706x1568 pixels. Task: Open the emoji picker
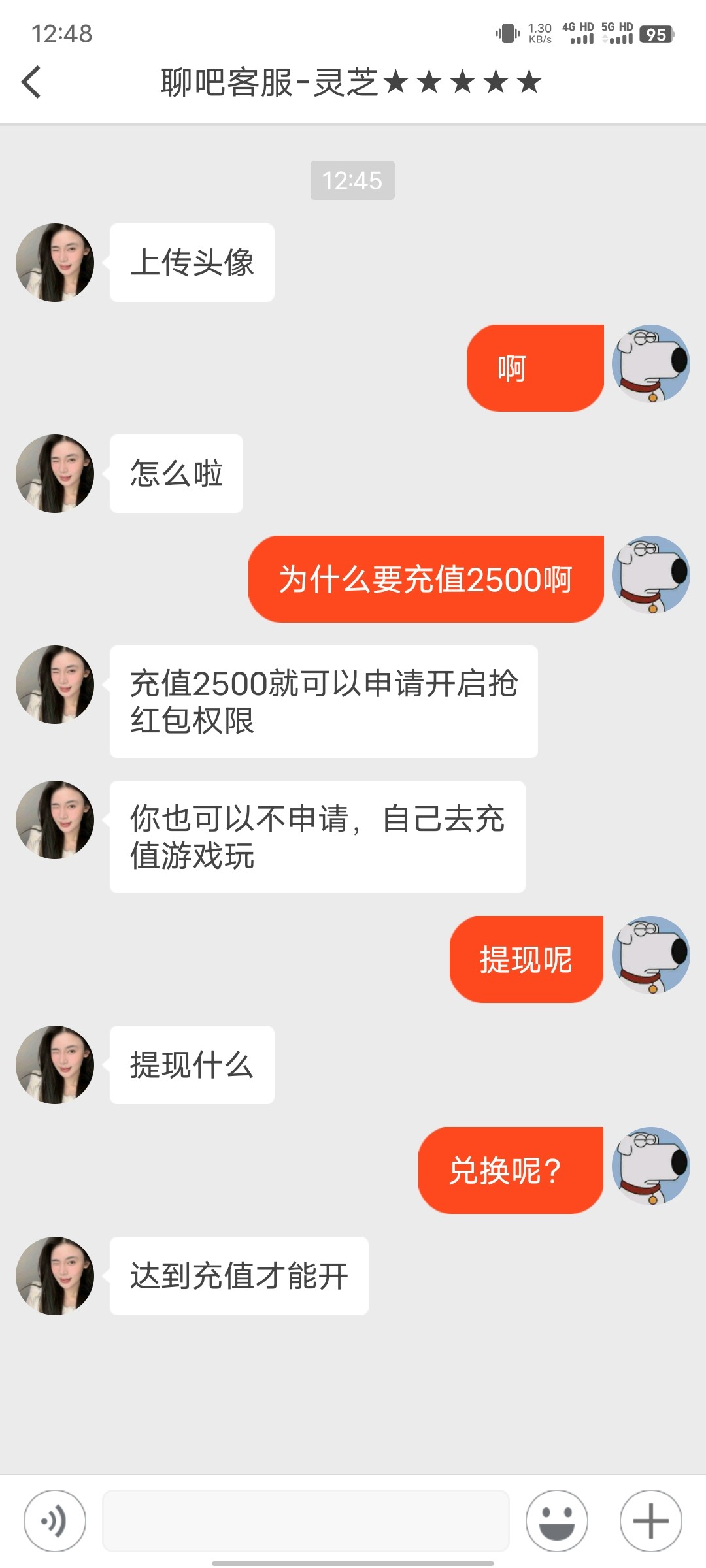(x=557, y=1520)
